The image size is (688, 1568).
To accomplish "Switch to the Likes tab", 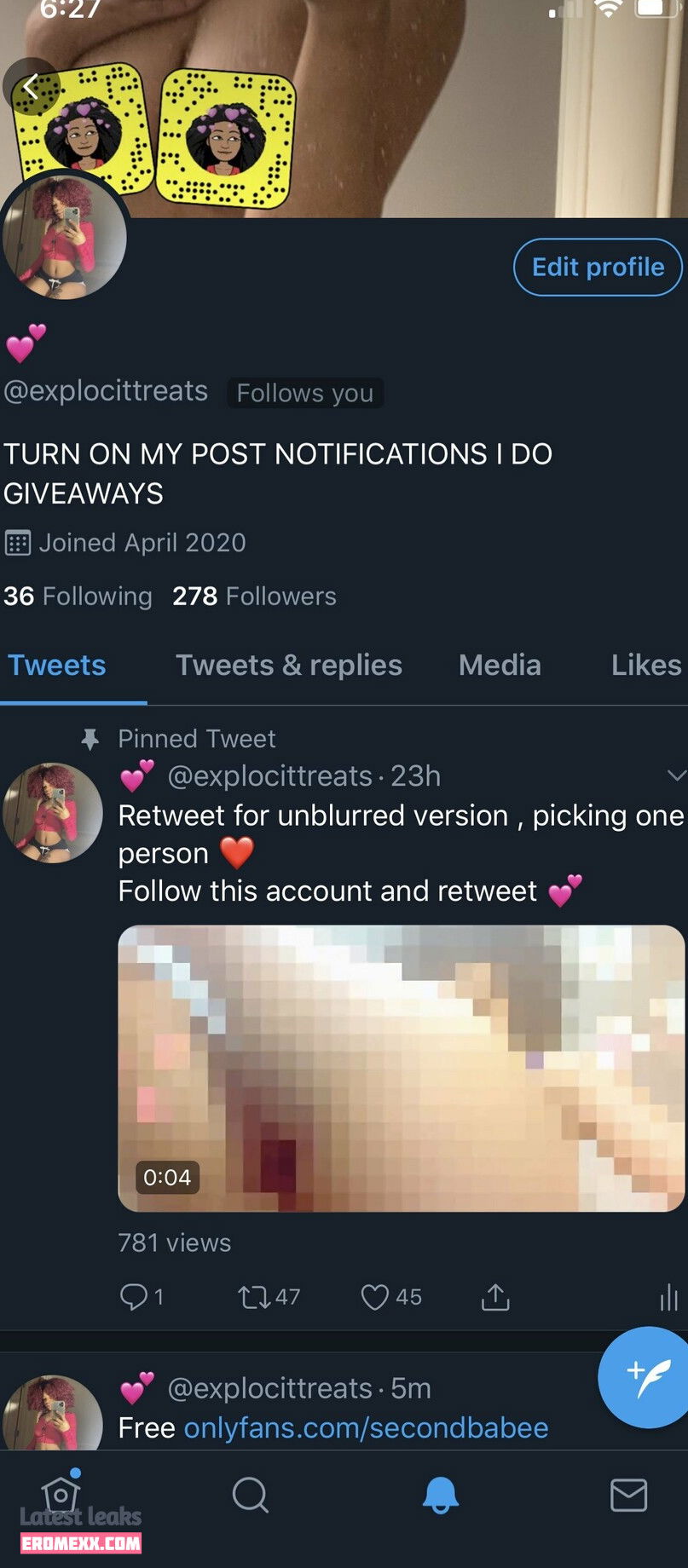I will click(645, 666).
